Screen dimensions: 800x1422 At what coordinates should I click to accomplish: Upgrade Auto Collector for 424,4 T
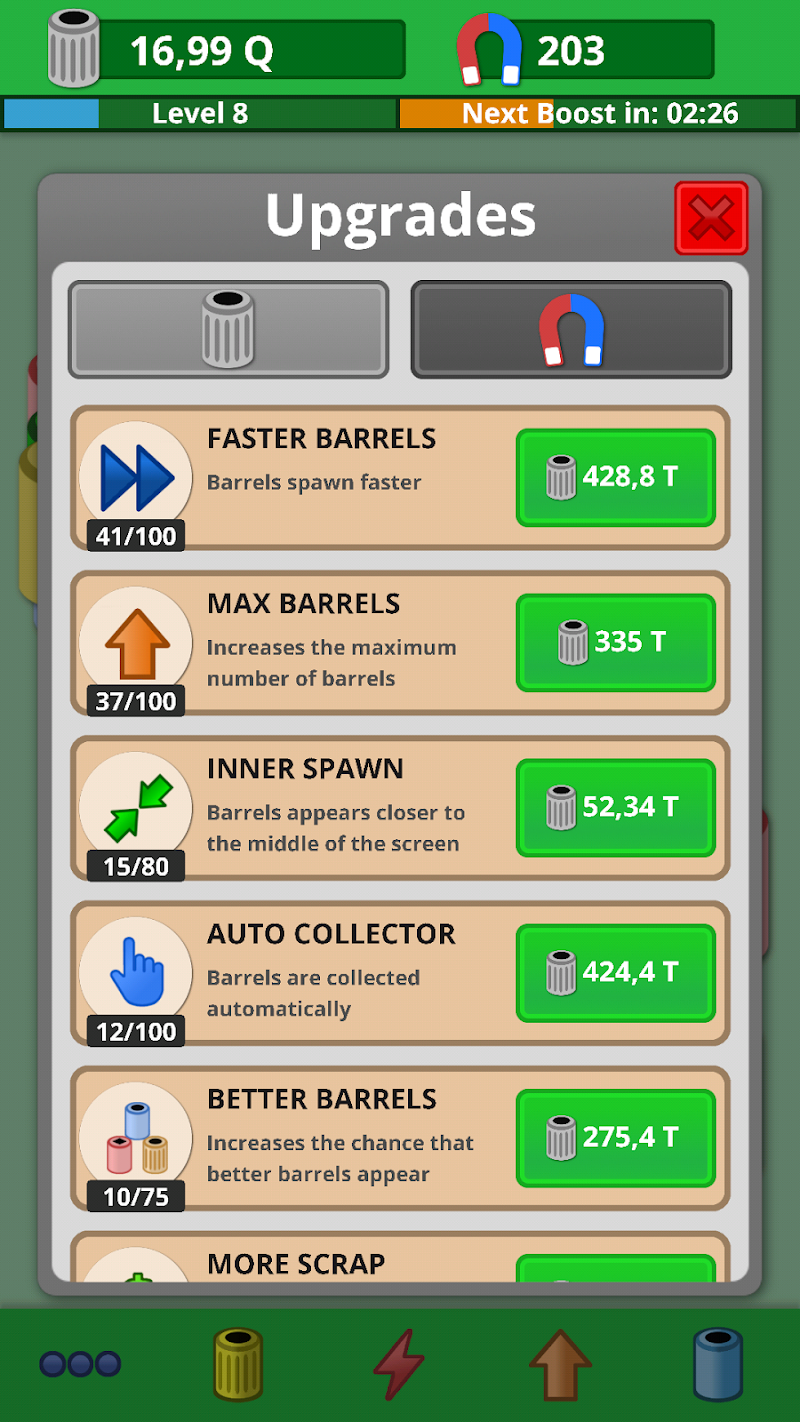point(615,972)
